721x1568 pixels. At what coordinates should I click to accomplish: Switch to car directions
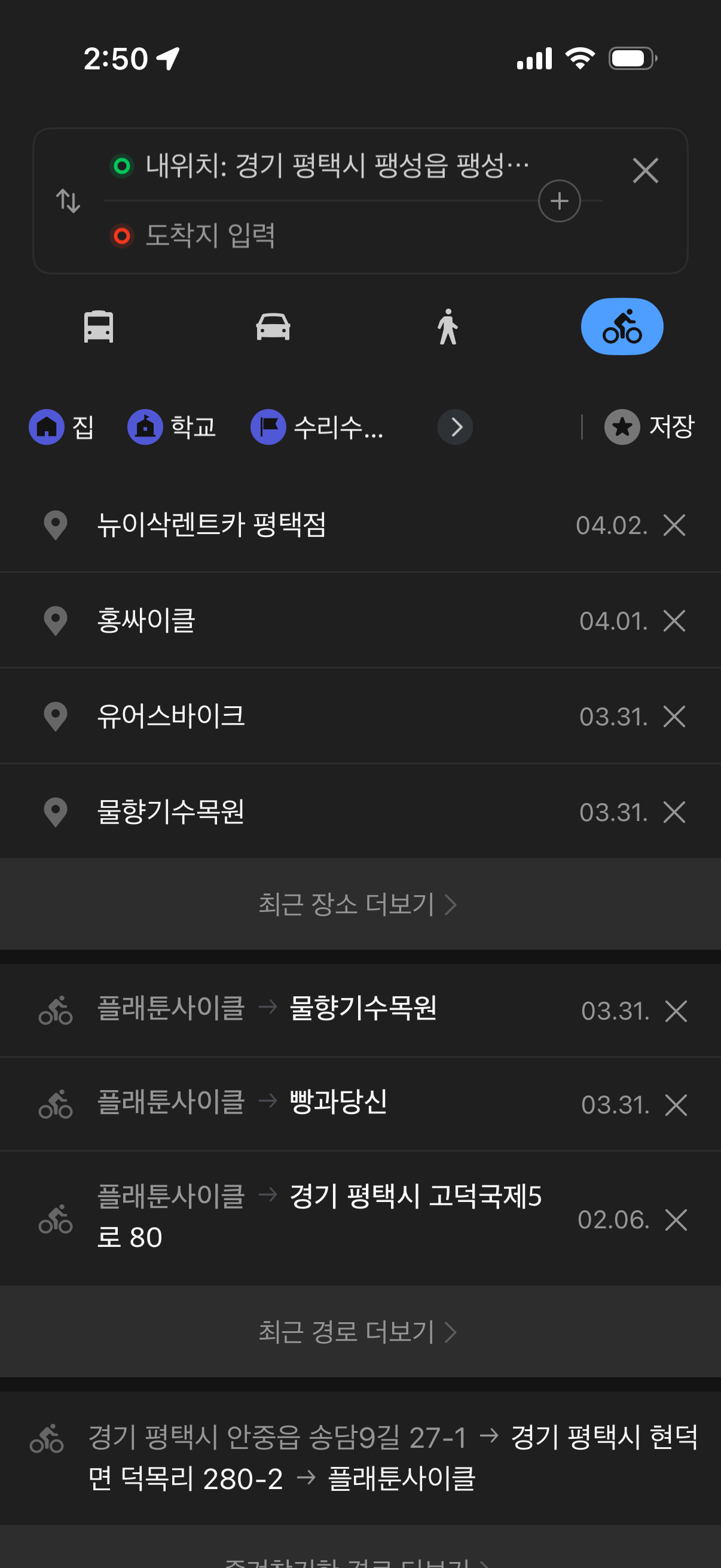click(273, 327)
